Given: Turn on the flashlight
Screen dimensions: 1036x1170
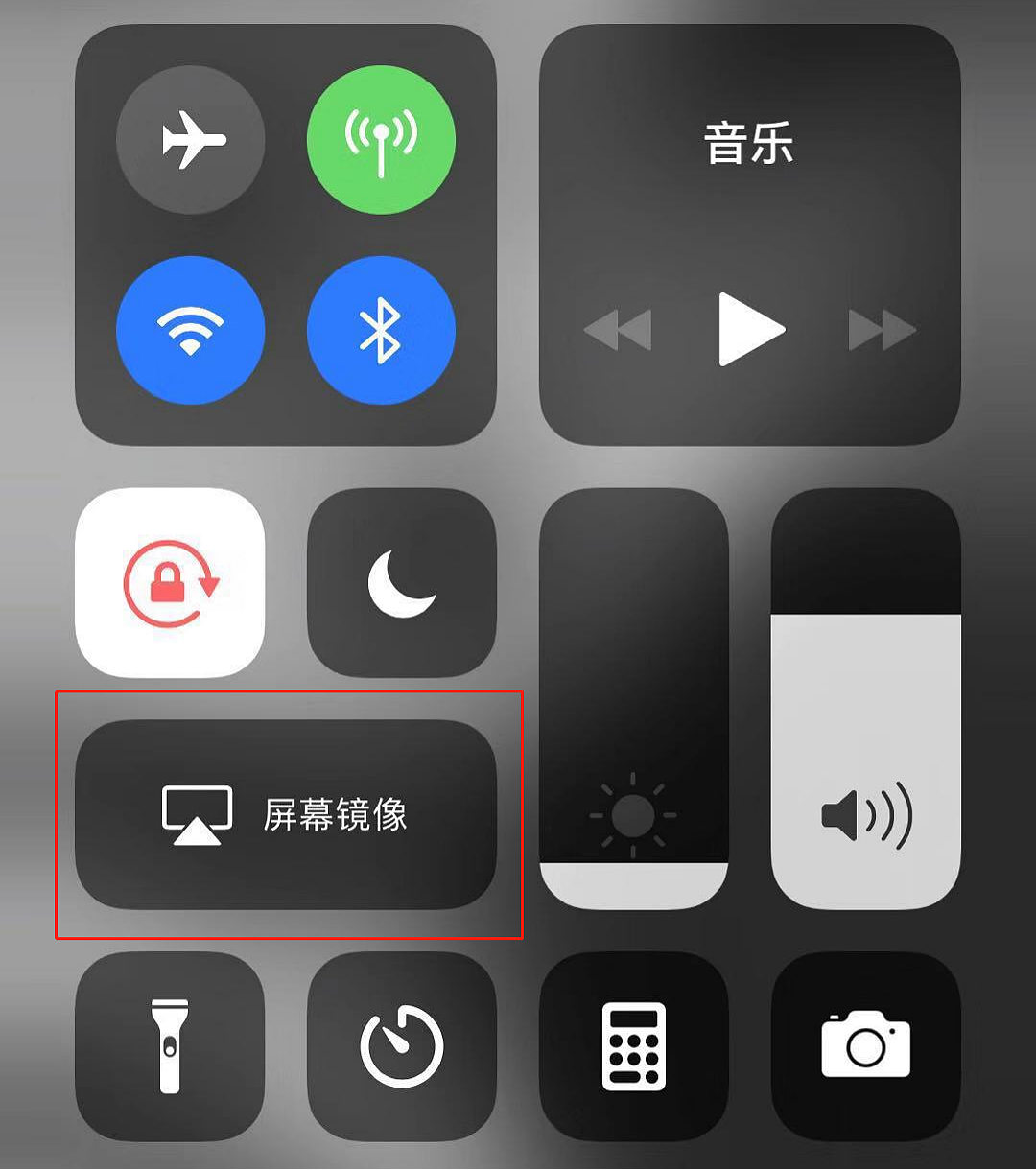Looking at the screenshot, I should [x=170, y=1046].
